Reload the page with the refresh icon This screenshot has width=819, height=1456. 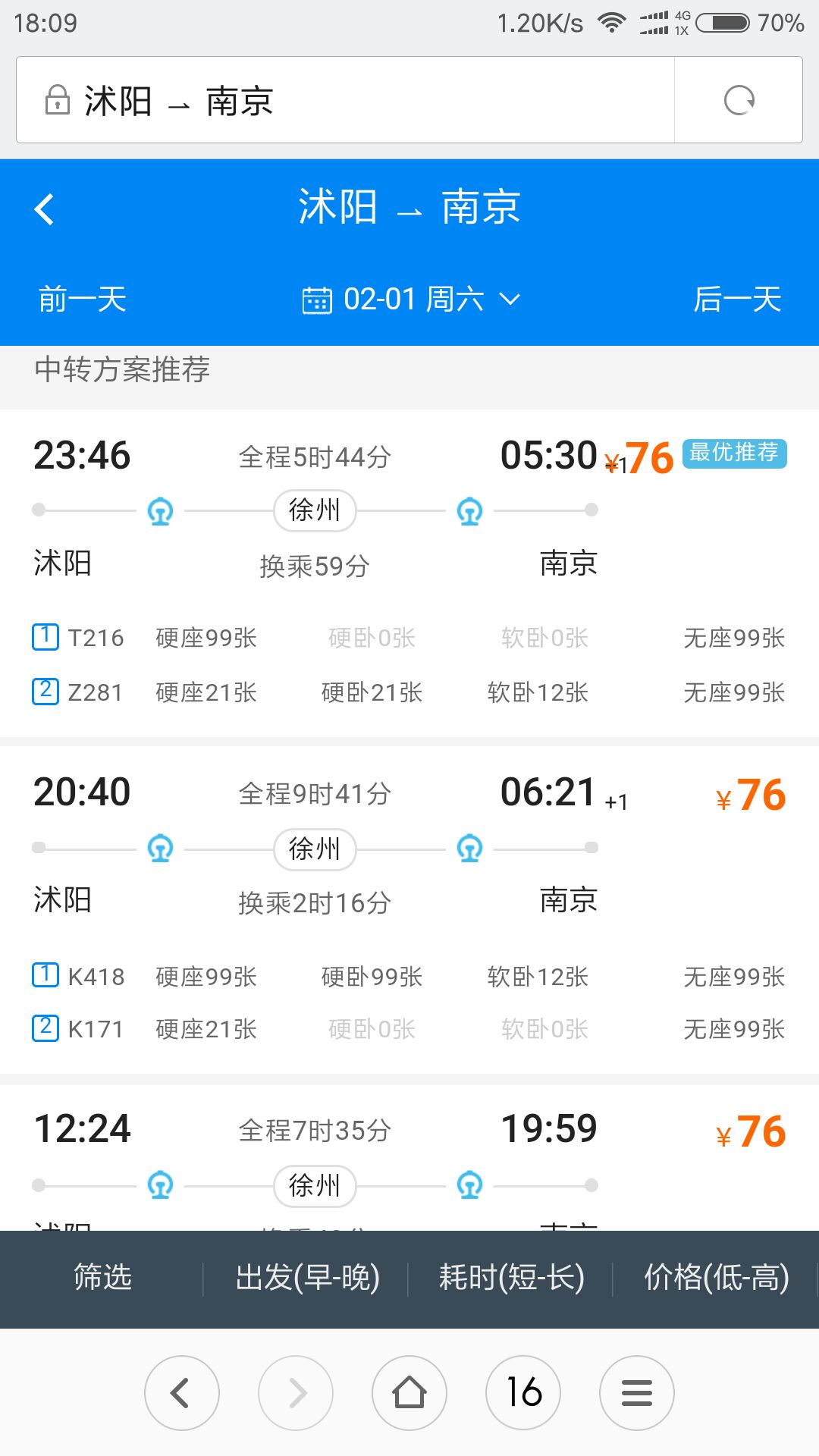[x=739, y=100]
